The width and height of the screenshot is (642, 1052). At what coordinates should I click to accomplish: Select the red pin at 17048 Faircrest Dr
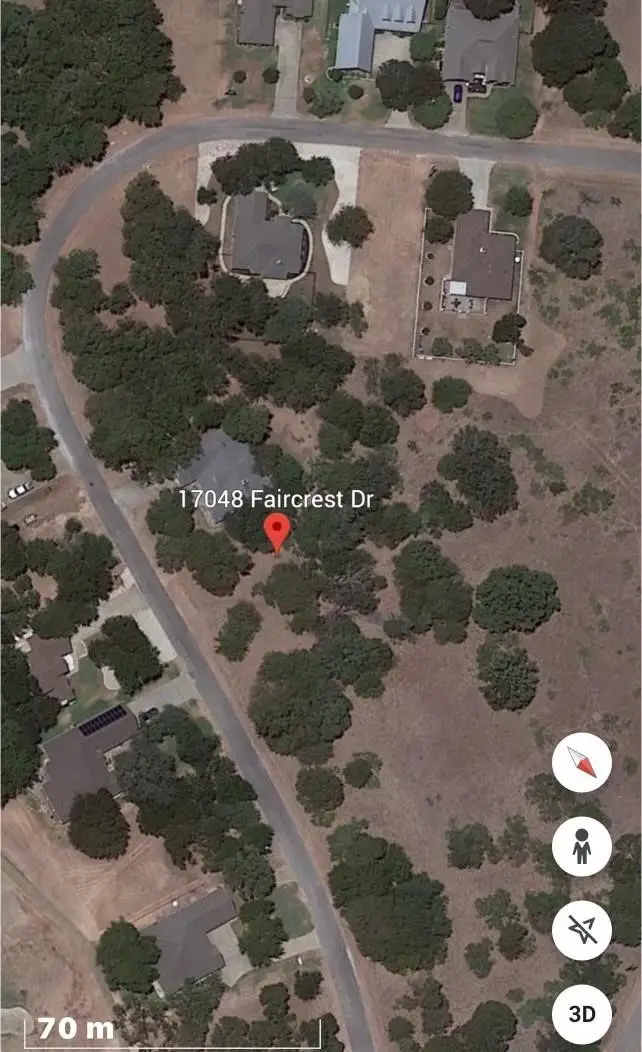276,532
